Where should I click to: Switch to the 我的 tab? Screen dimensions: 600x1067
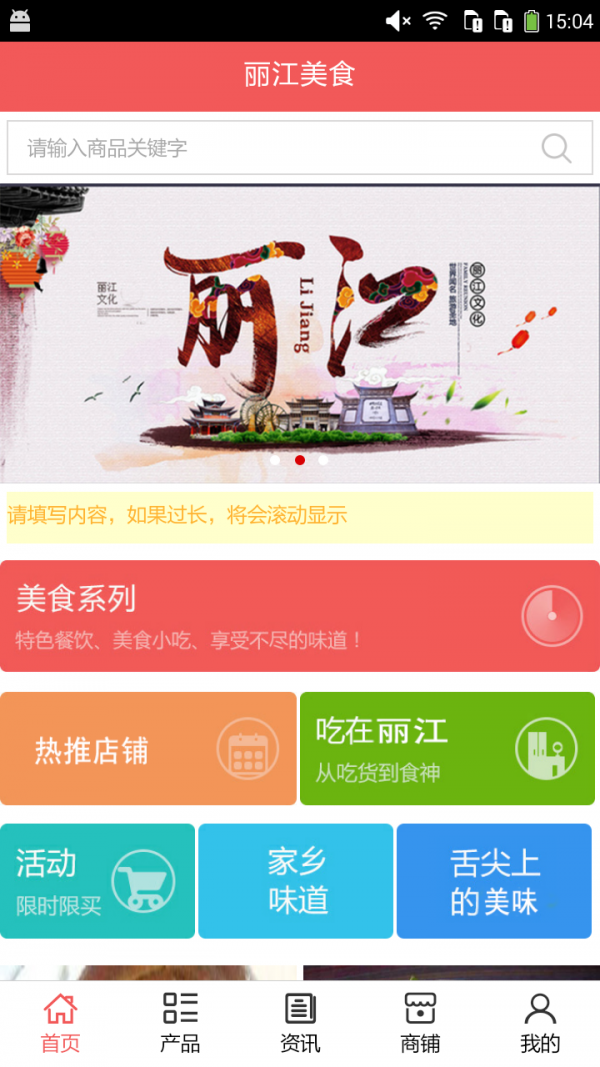click(540, 1023)
